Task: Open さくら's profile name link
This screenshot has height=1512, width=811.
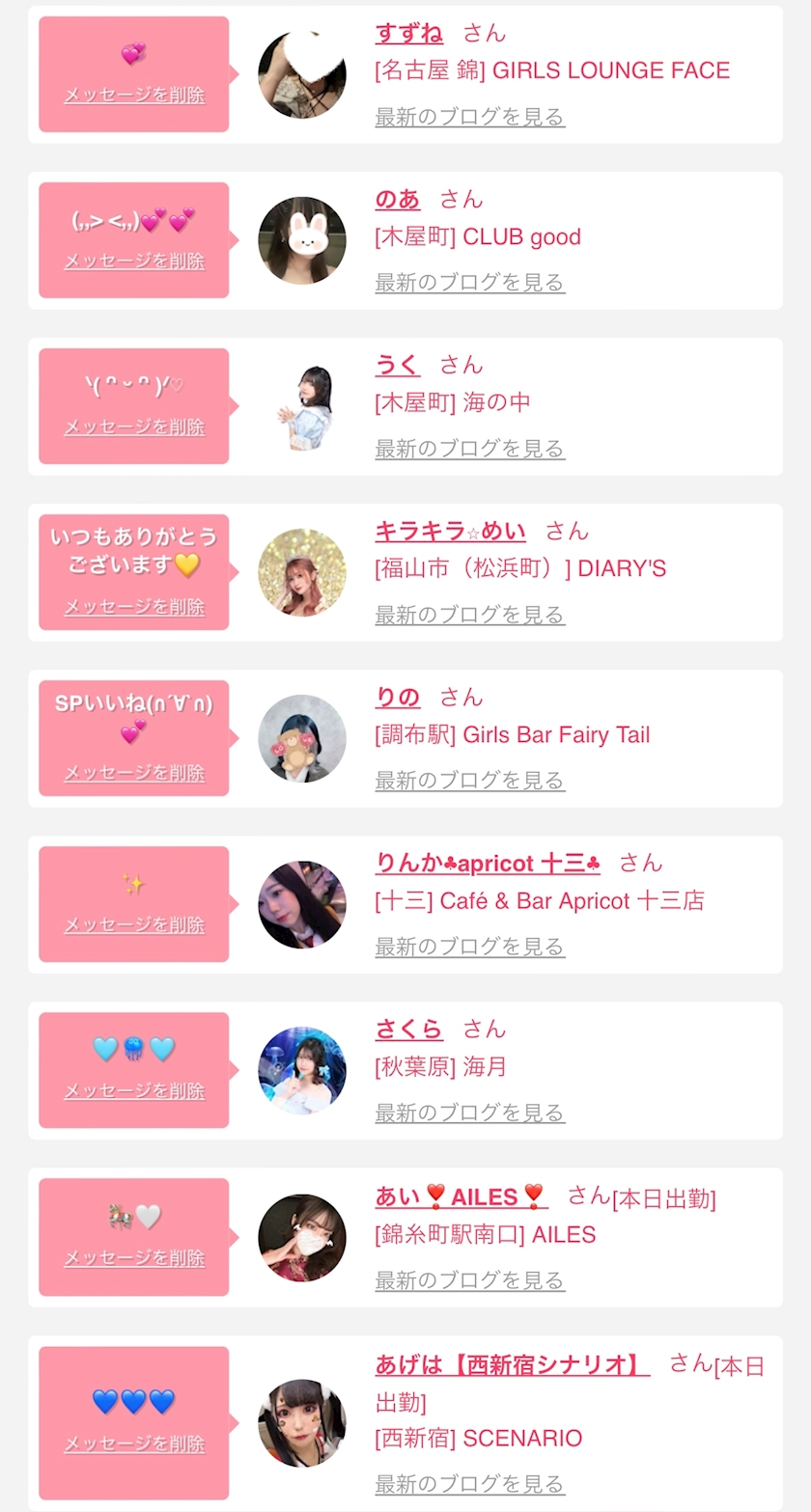Action: coord(408,1030)
